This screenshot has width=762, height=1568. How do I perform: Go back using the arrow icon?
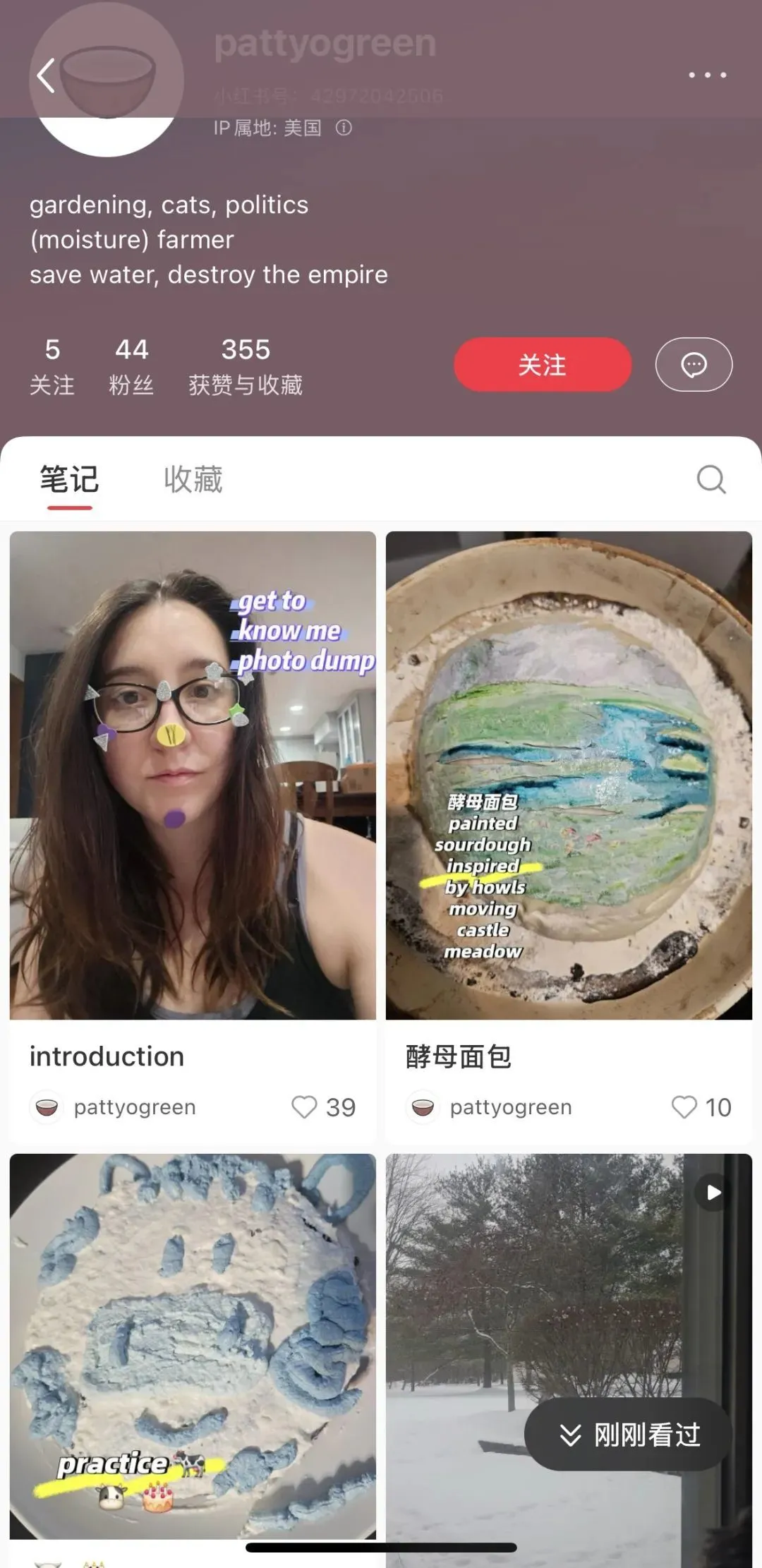click(x=46, y=76)
